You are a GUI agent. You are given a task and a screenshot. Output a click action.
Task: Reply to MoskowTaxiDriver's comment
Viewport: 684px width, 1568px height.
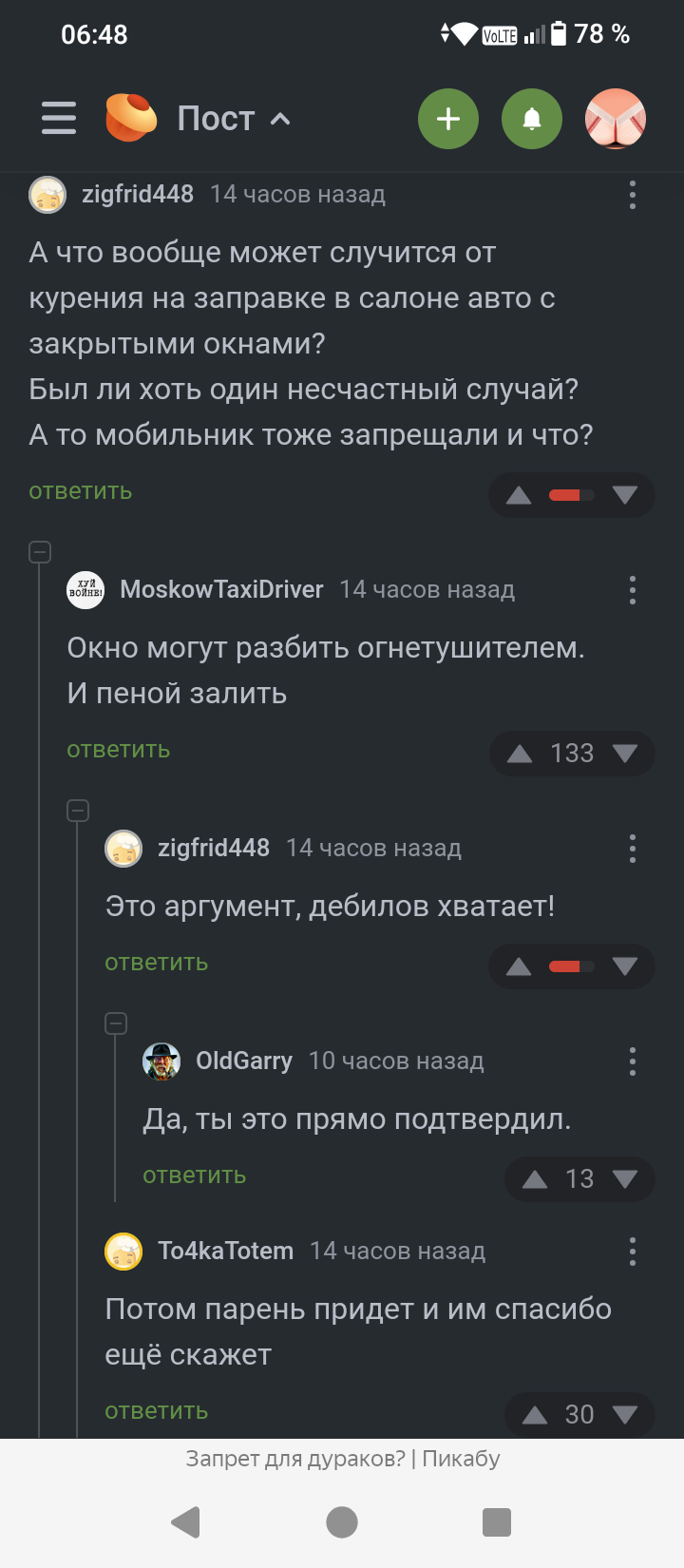pyautogui.click(x=119, y=750)
